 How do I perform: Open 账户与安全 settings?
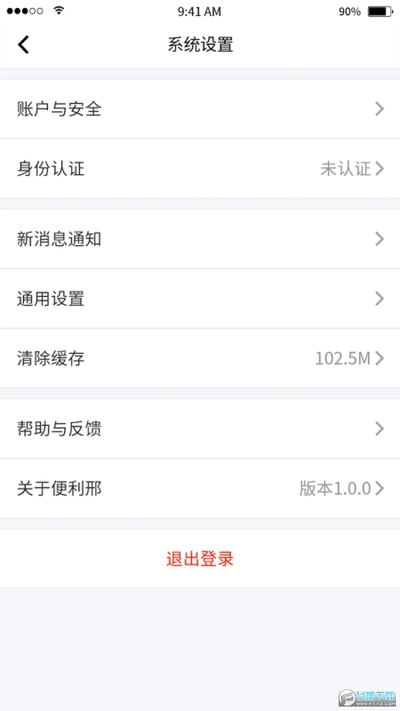pos(200,109)
